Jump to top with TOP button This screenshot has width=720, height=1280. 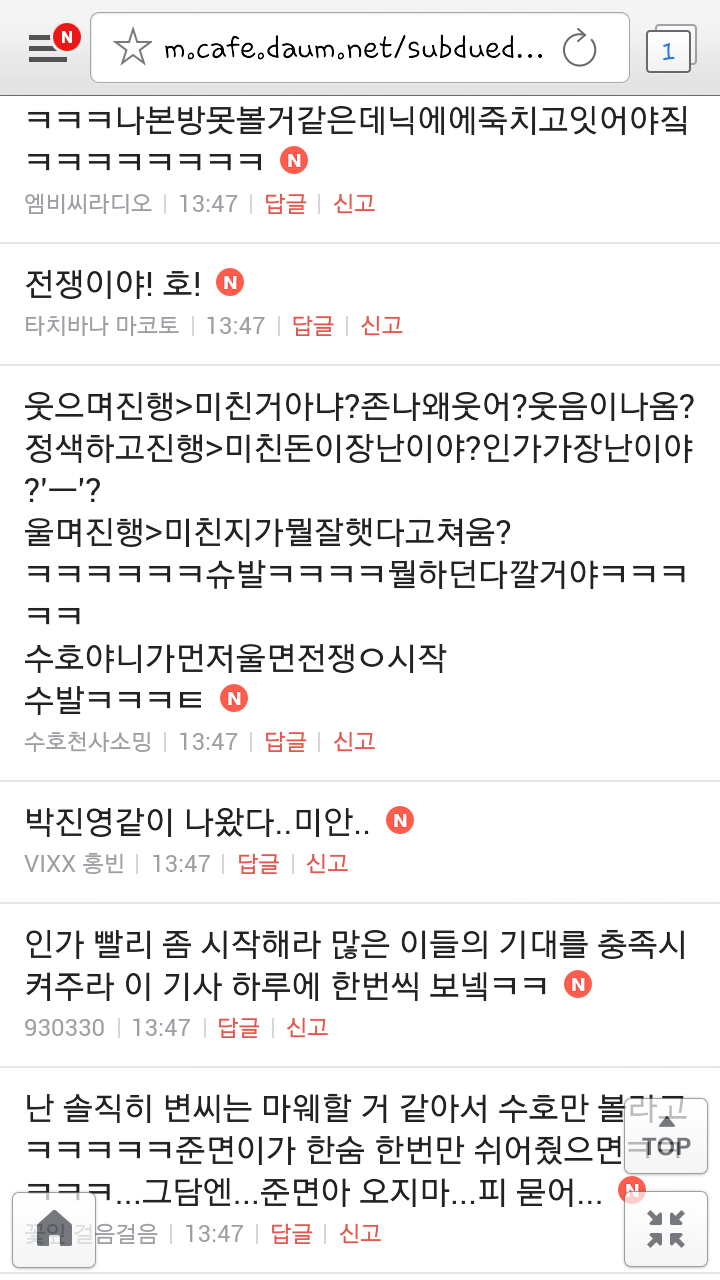point(665,1136)
